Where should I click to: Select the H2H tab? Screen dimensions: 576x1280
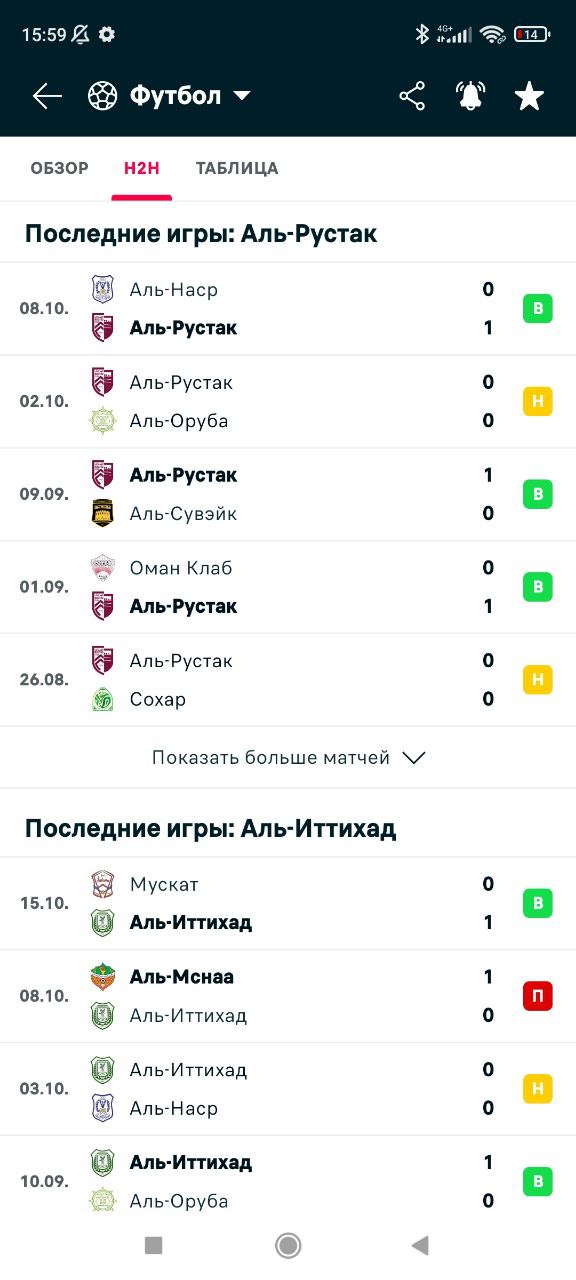(142, 168)
